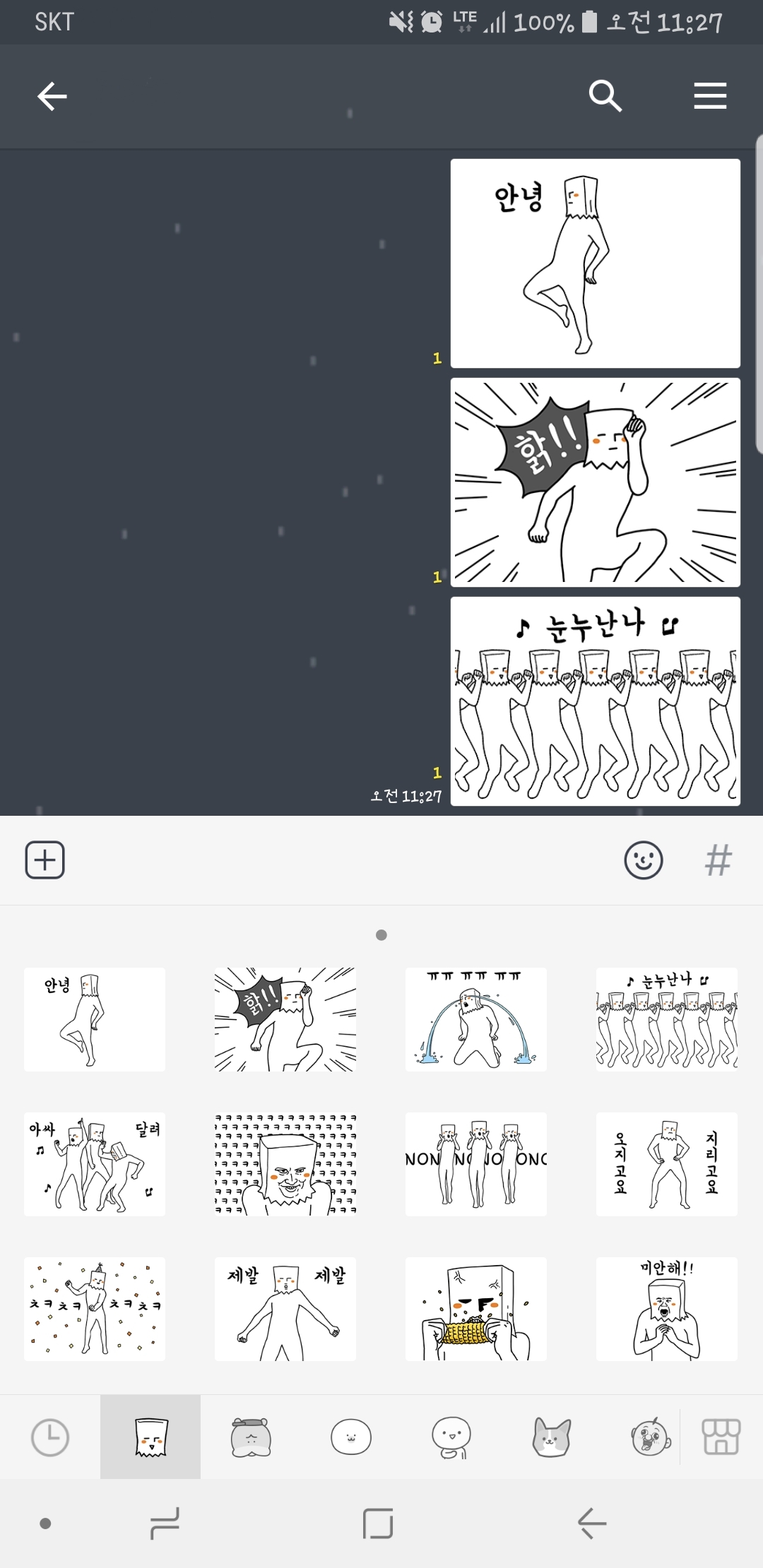Switch to recently used stickers tab
Screen dimensions: 763x1568
click(x=50, y=1437)
